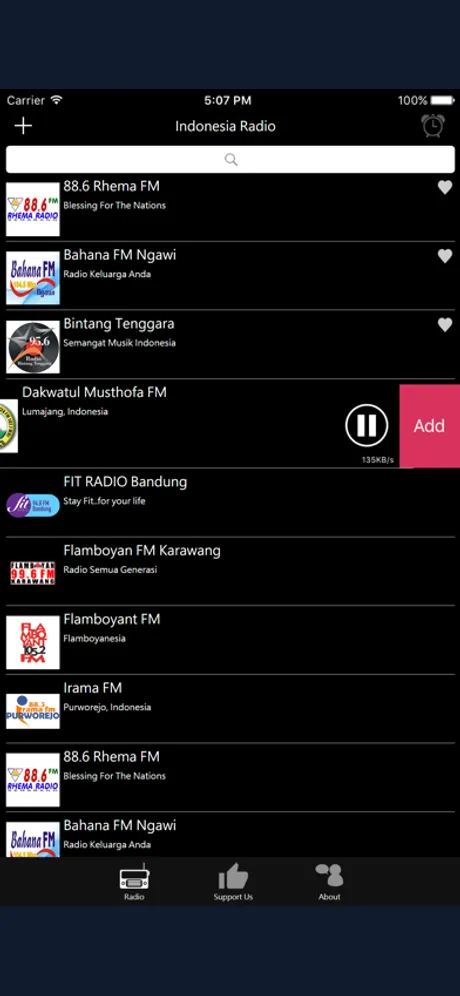
Task: Tap the red Add button
Action: [430, 426]
